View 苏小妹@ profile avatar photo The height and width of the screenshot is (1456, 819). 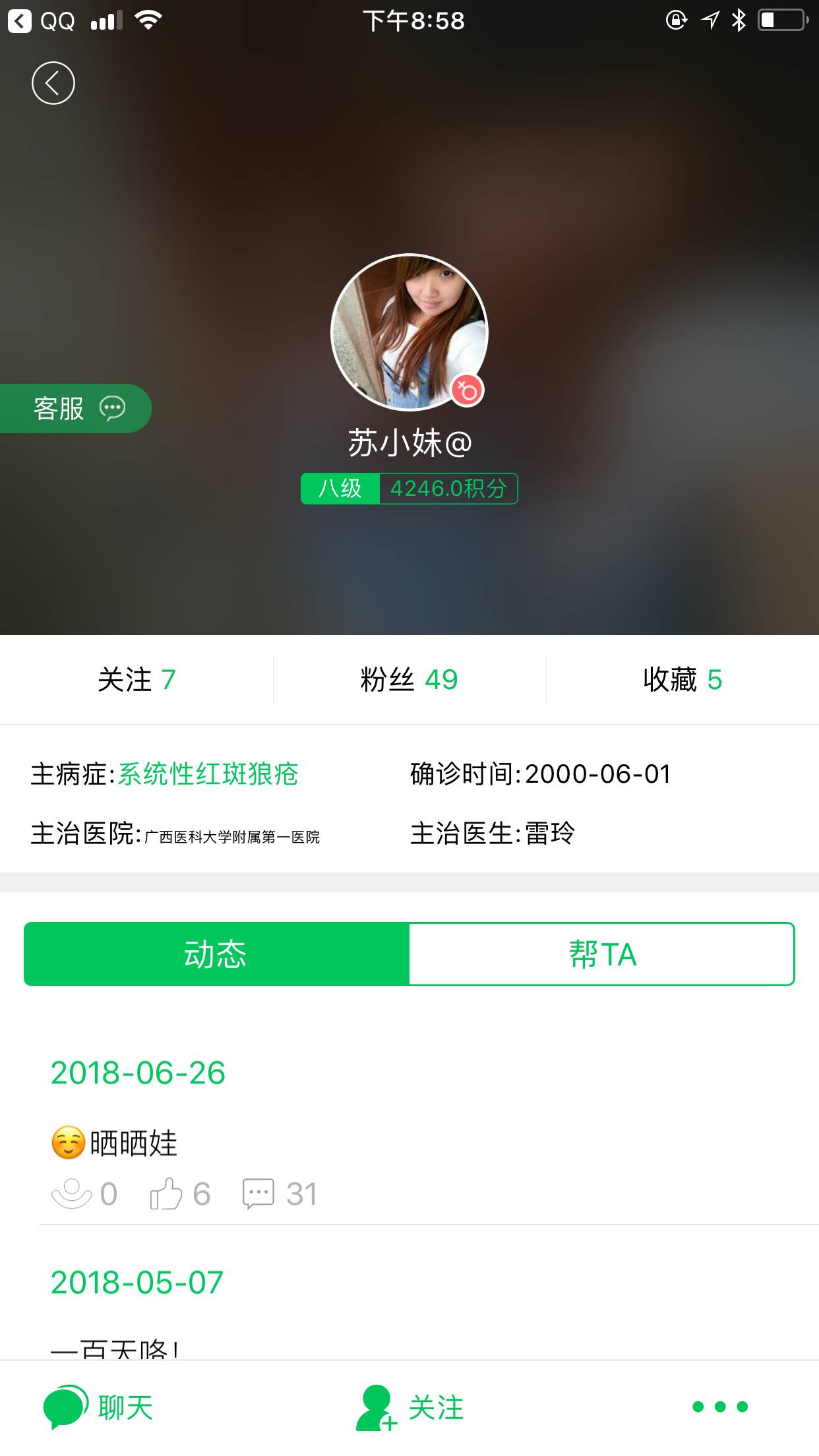[409, 332]
